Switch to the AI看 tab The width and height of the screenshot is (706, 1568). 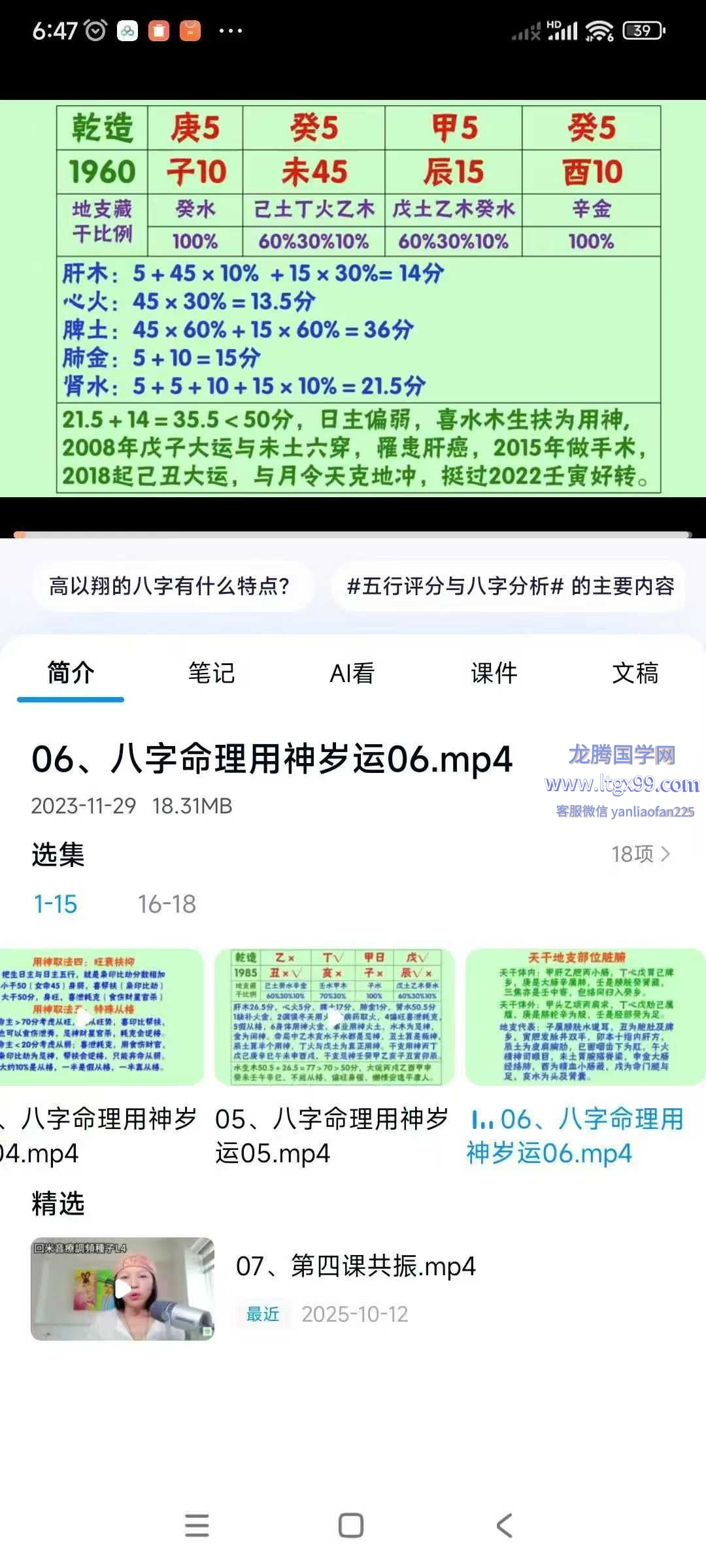click(x=352, y=673)
